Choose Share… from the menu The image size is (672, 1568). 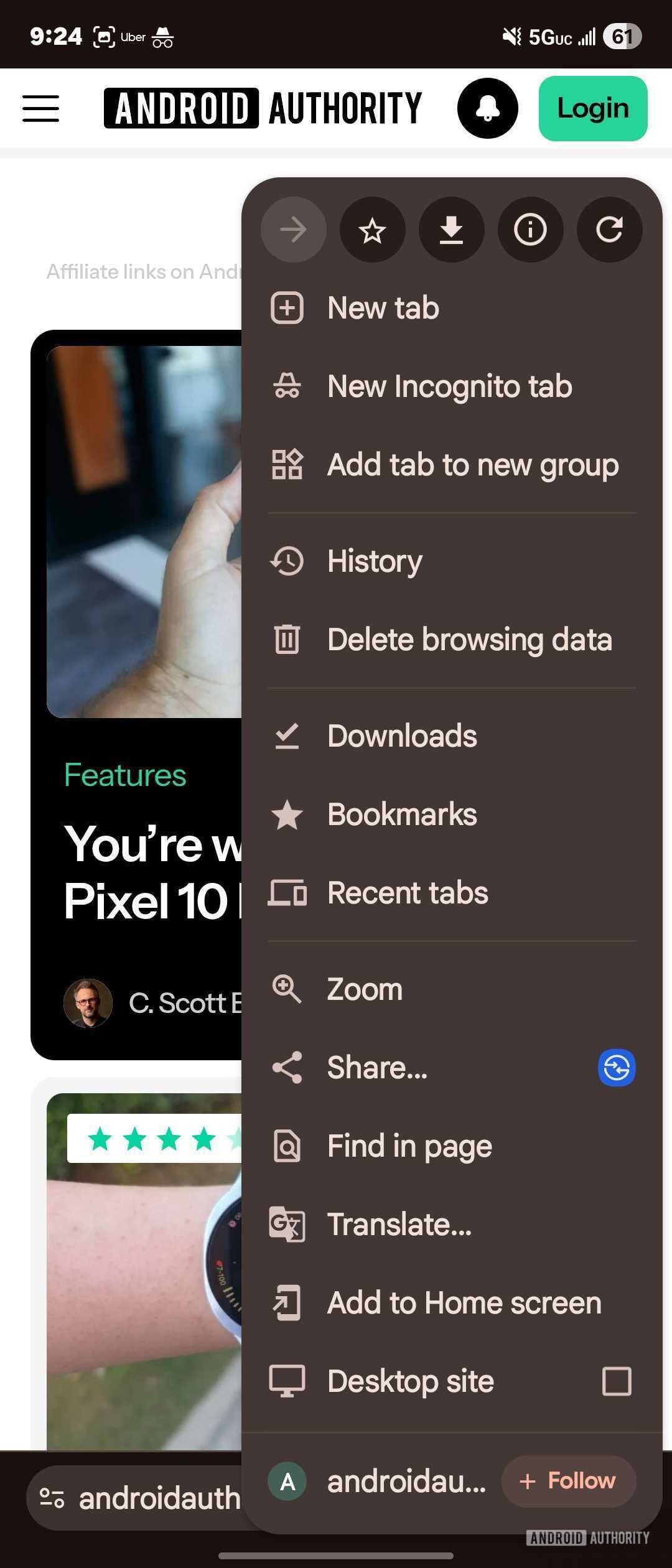point(377,1068)
